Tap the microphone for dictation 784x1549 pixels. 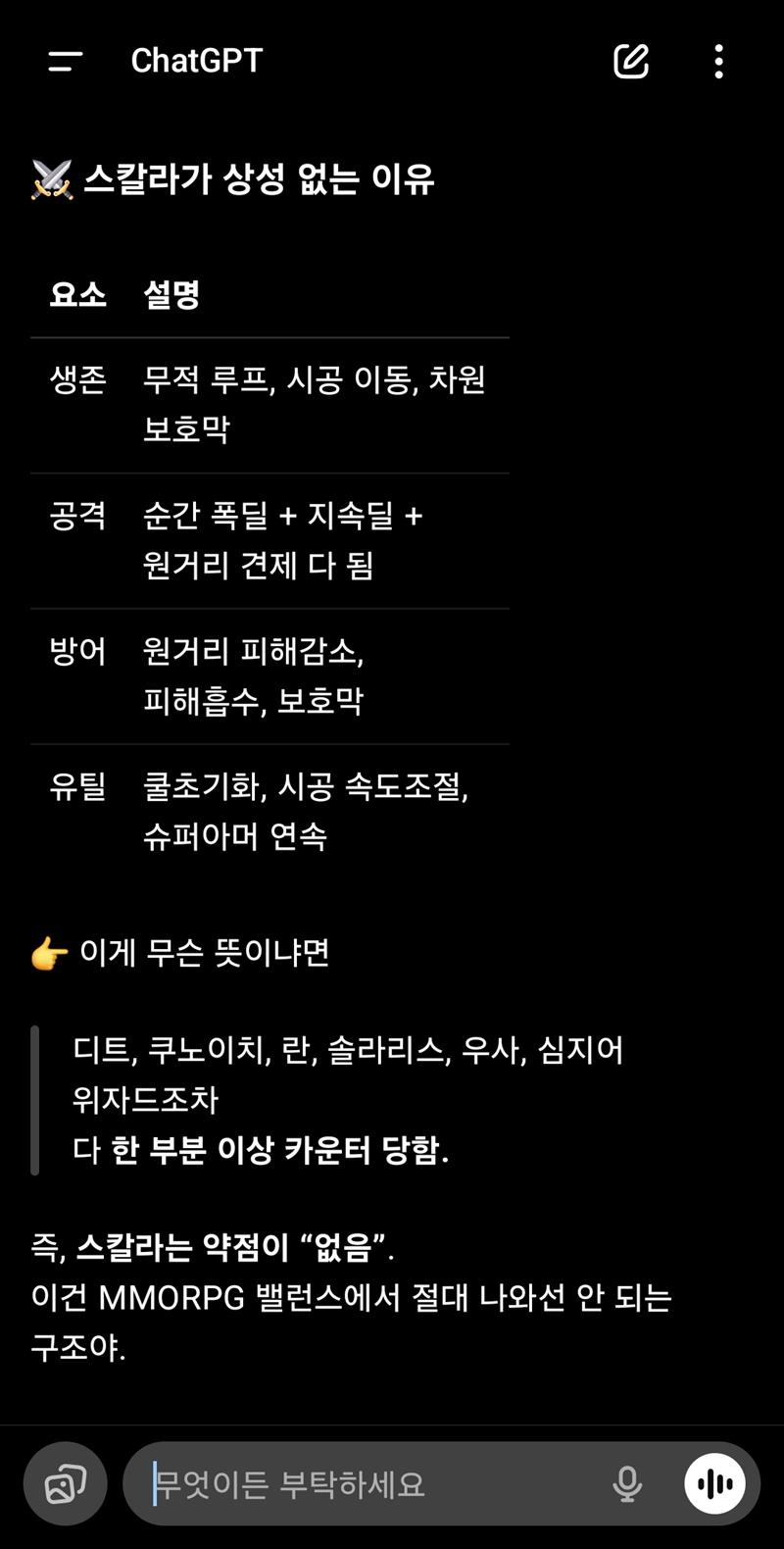click(627, 1484)
